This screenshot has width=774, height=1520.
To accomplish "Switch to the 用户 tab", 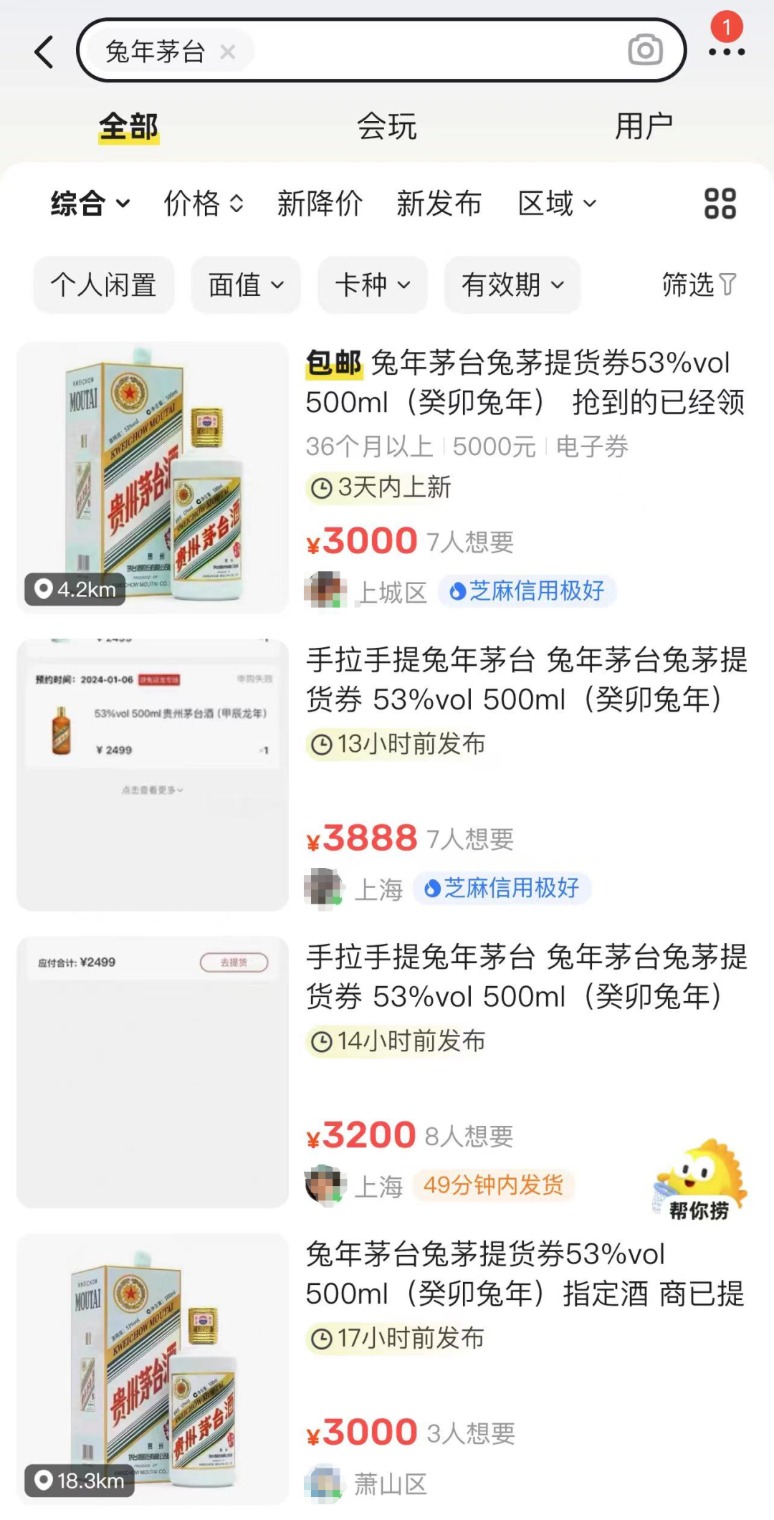I will pos(643,127).
